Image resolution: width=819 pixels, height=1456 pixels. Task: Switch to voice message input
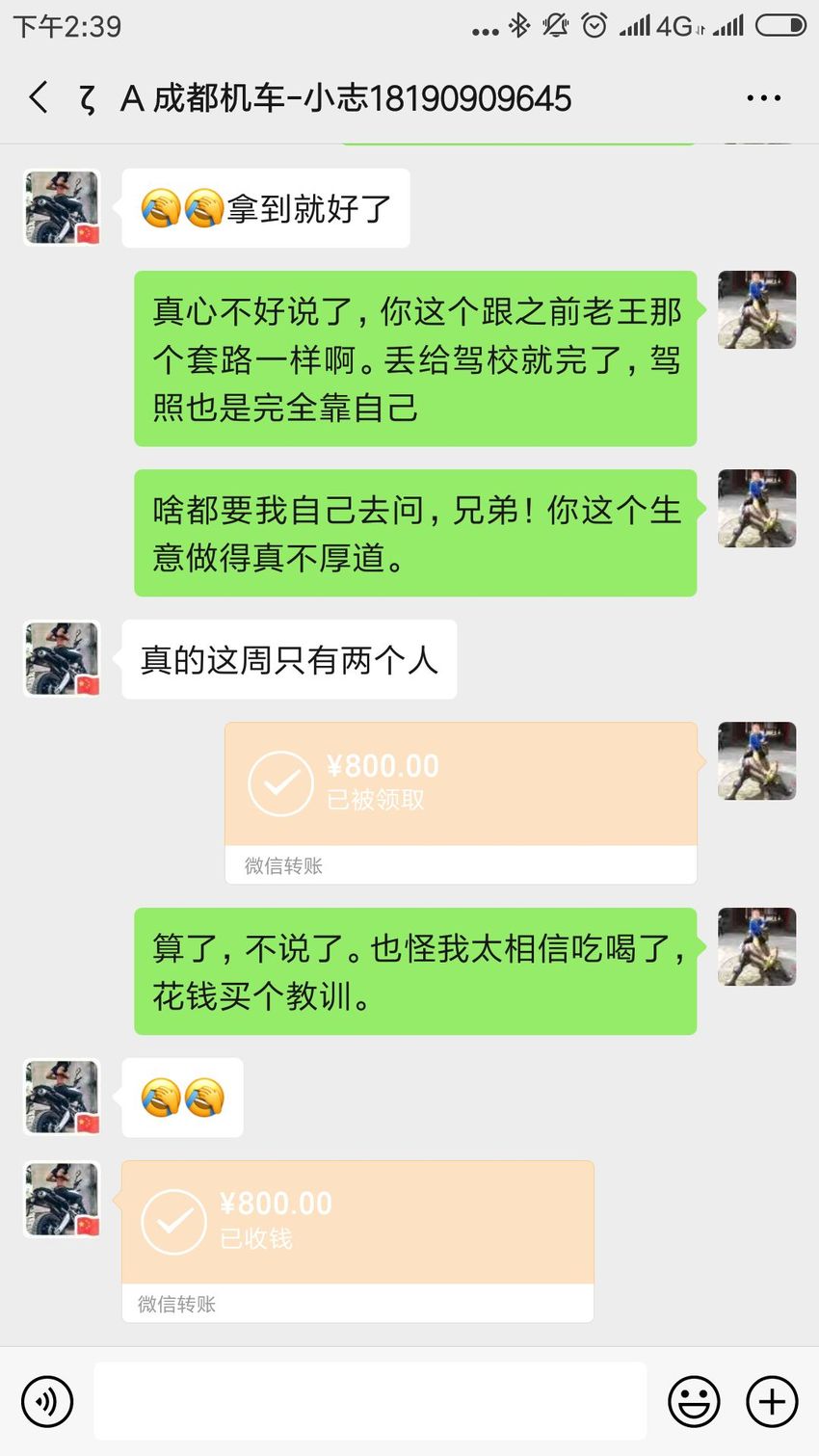(47, 1401)
